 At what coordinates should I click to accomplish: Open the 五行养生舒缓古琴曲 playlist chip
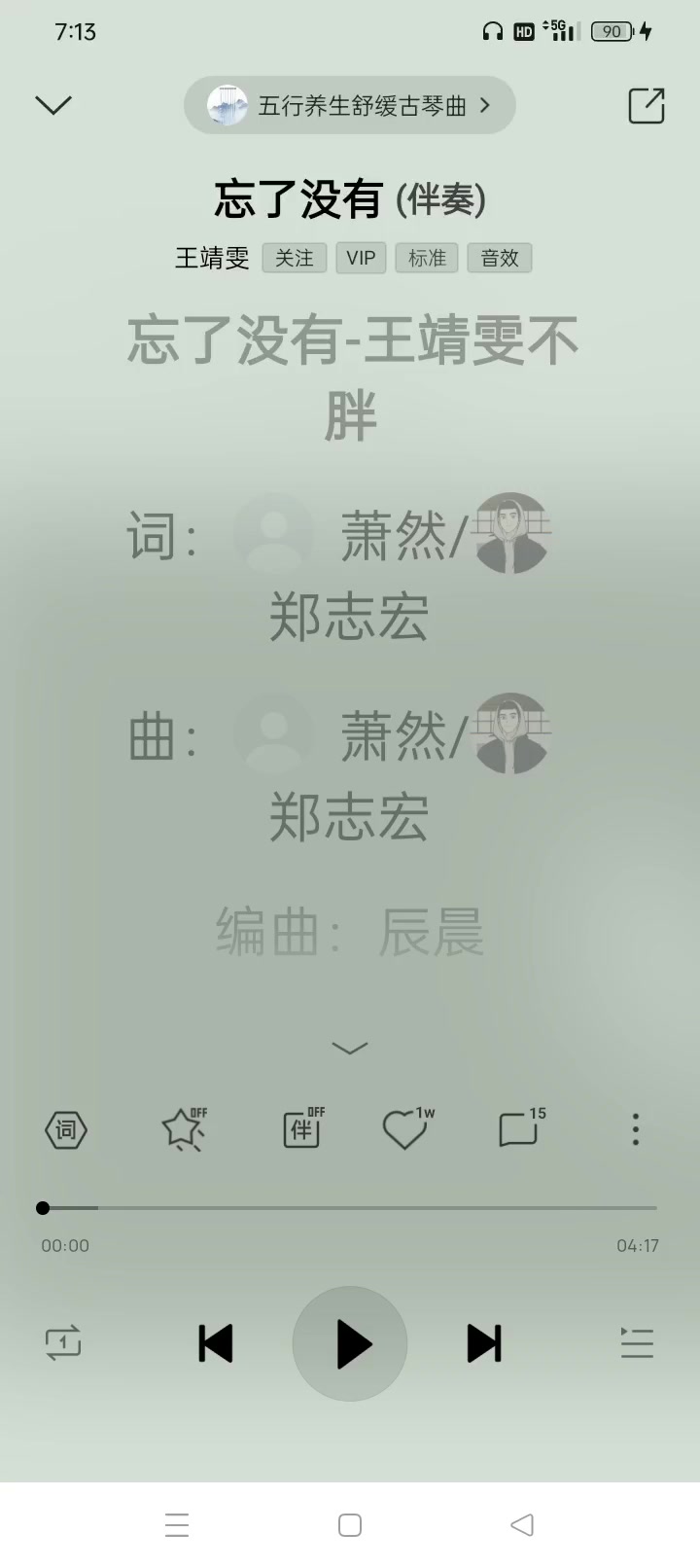point(350,105)
